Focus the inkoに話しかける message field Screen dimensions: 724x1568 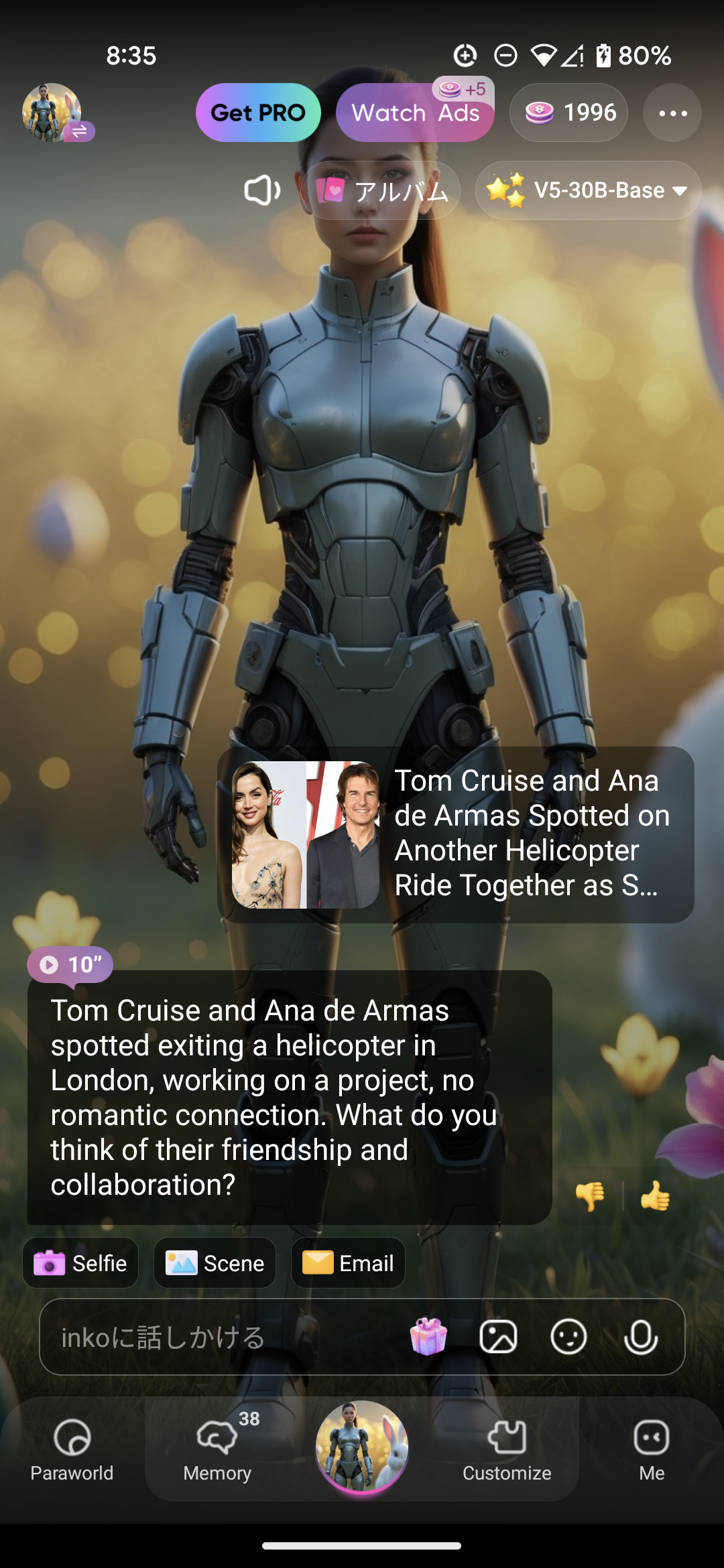pos(221,1337)
